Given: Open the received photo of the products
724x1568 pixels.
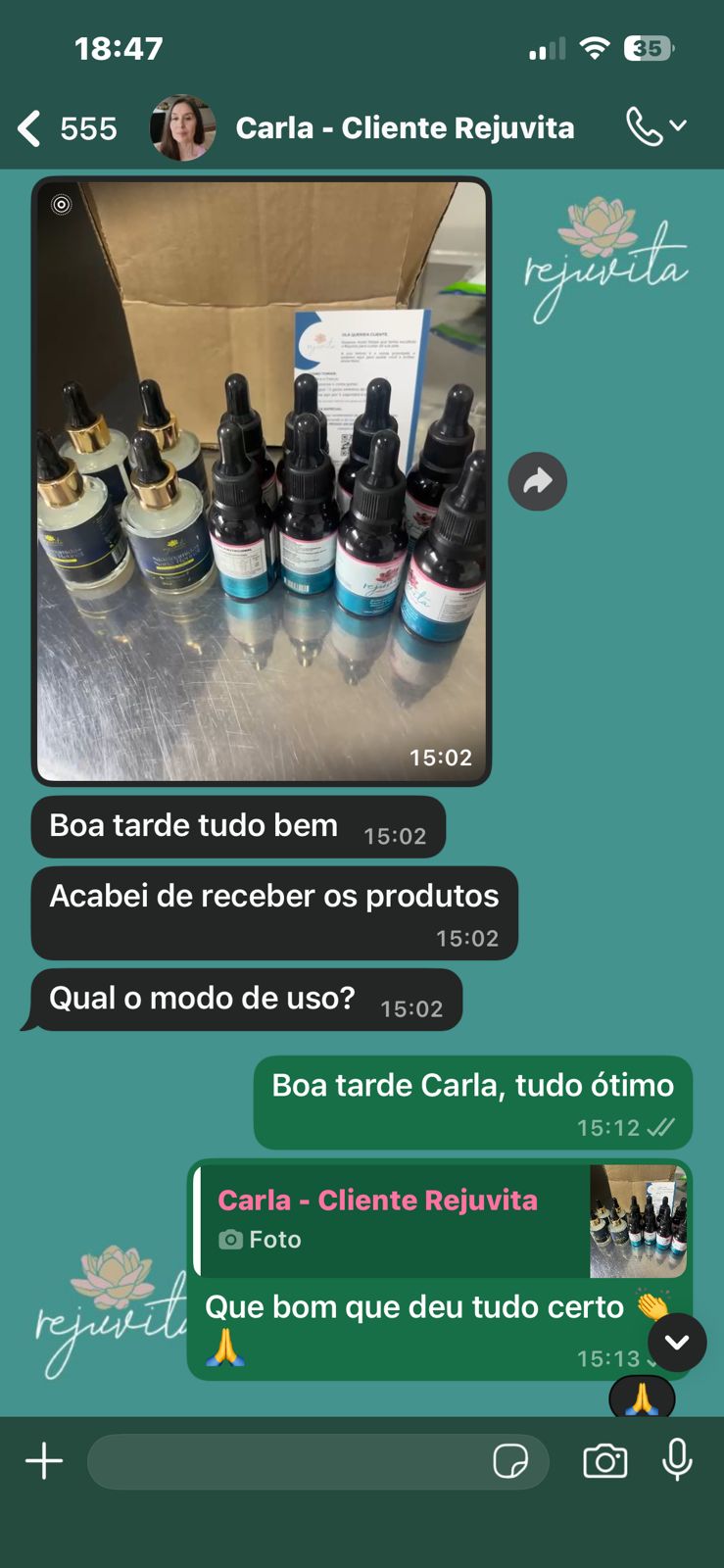Looking at the screenshot, I should (x=262, y=480).
